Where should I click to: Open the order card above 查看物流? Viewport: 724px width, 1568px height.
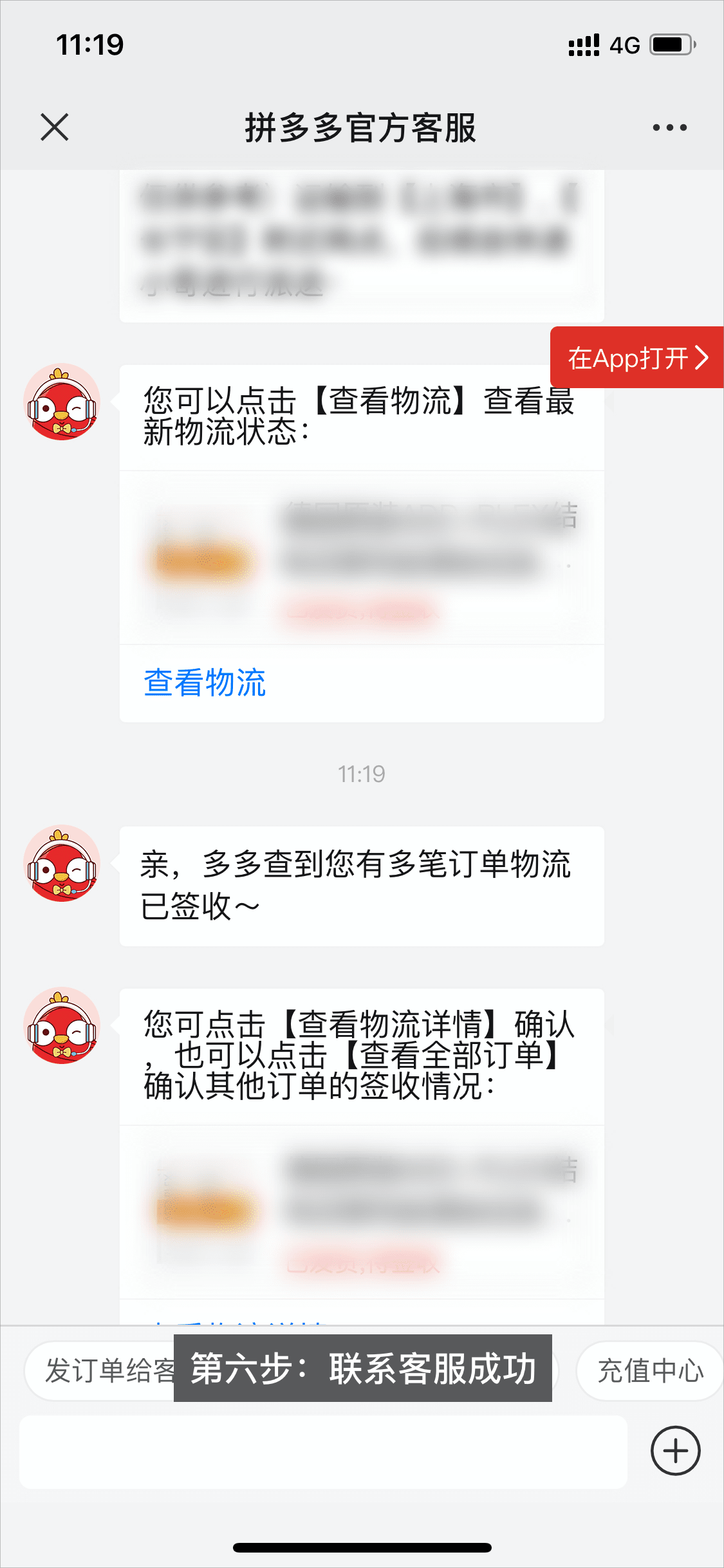[x=362, y=557]
